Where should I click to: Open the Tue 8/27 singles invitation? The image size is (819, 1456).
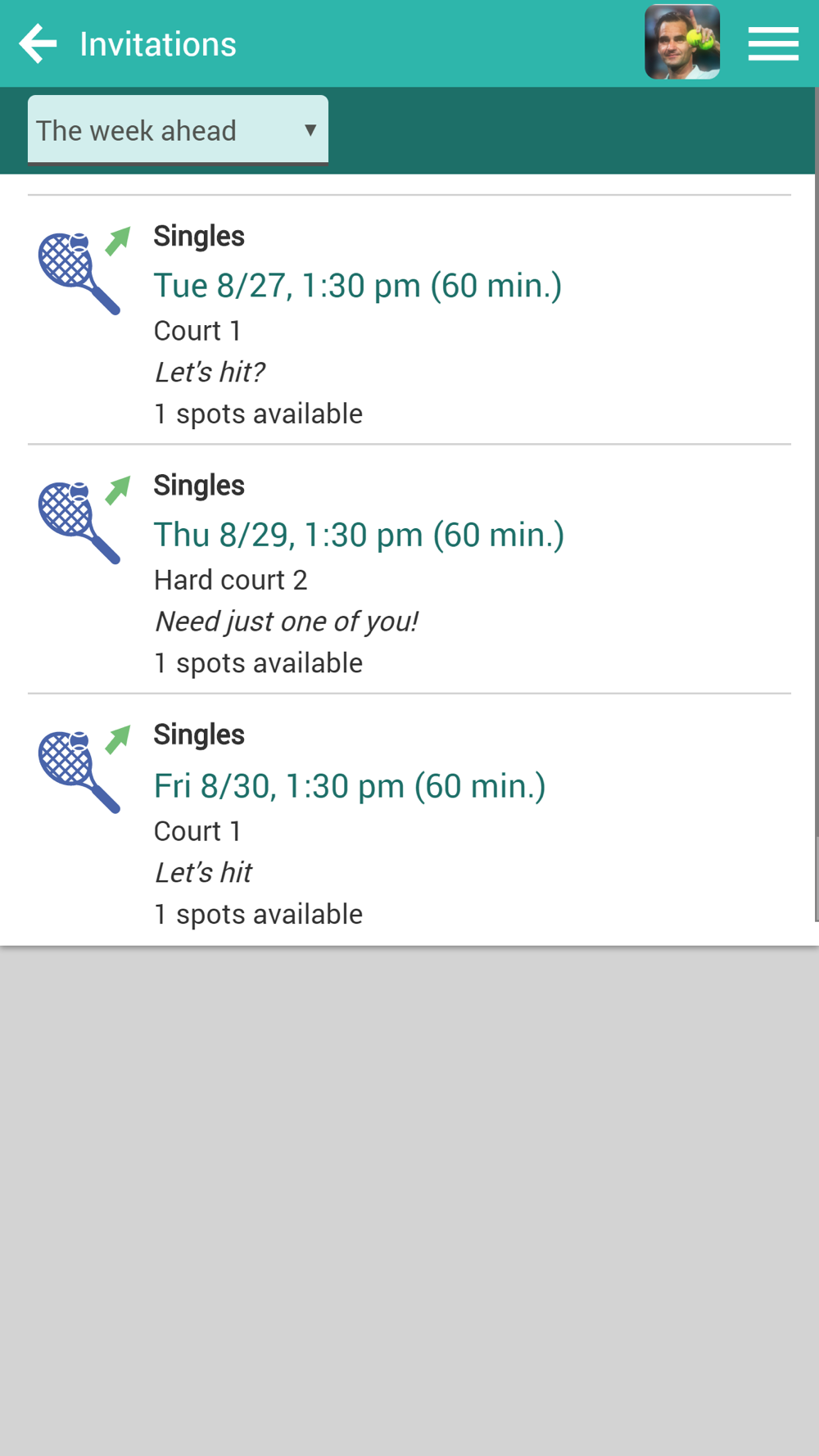[409, 320]
